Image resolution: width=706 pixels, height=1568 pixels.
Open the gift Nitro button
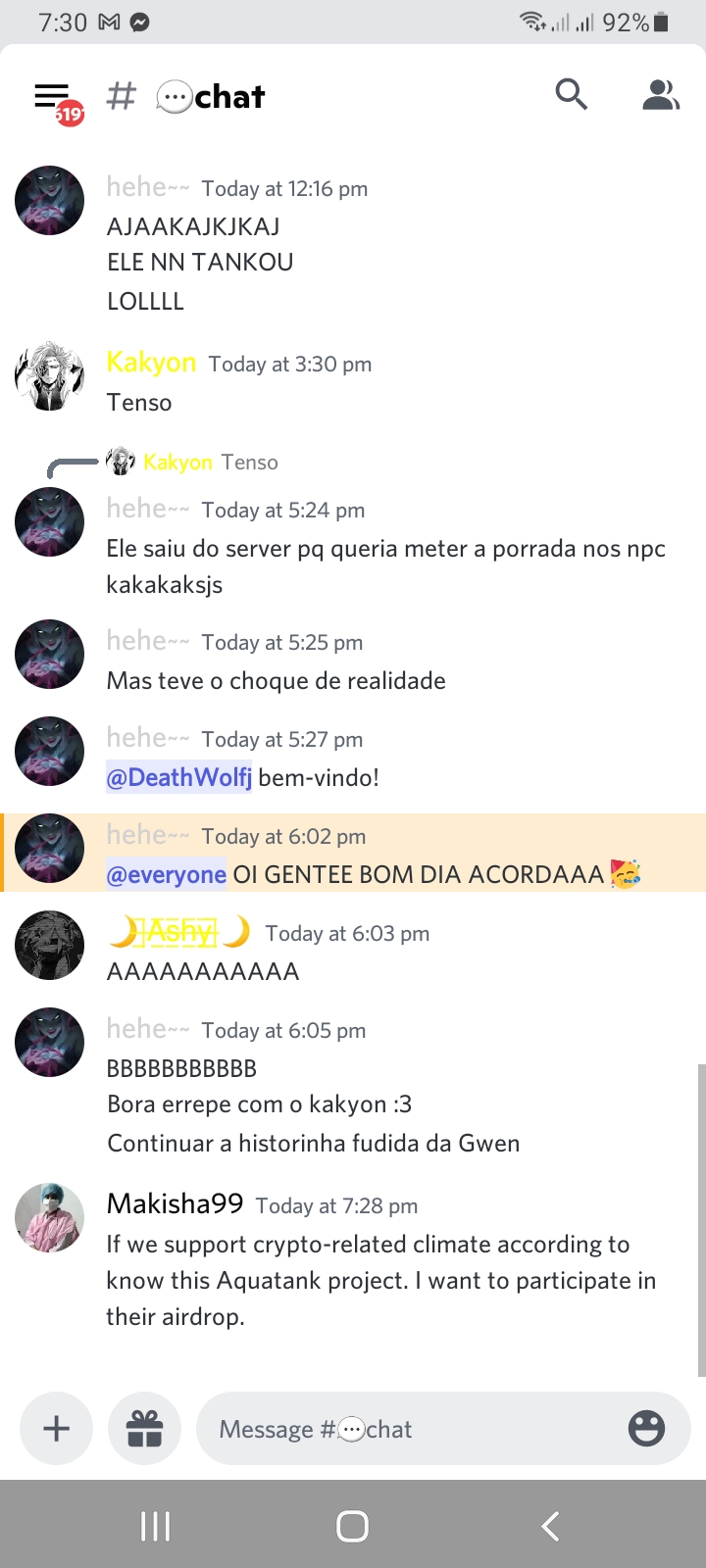click(144, 1429)
